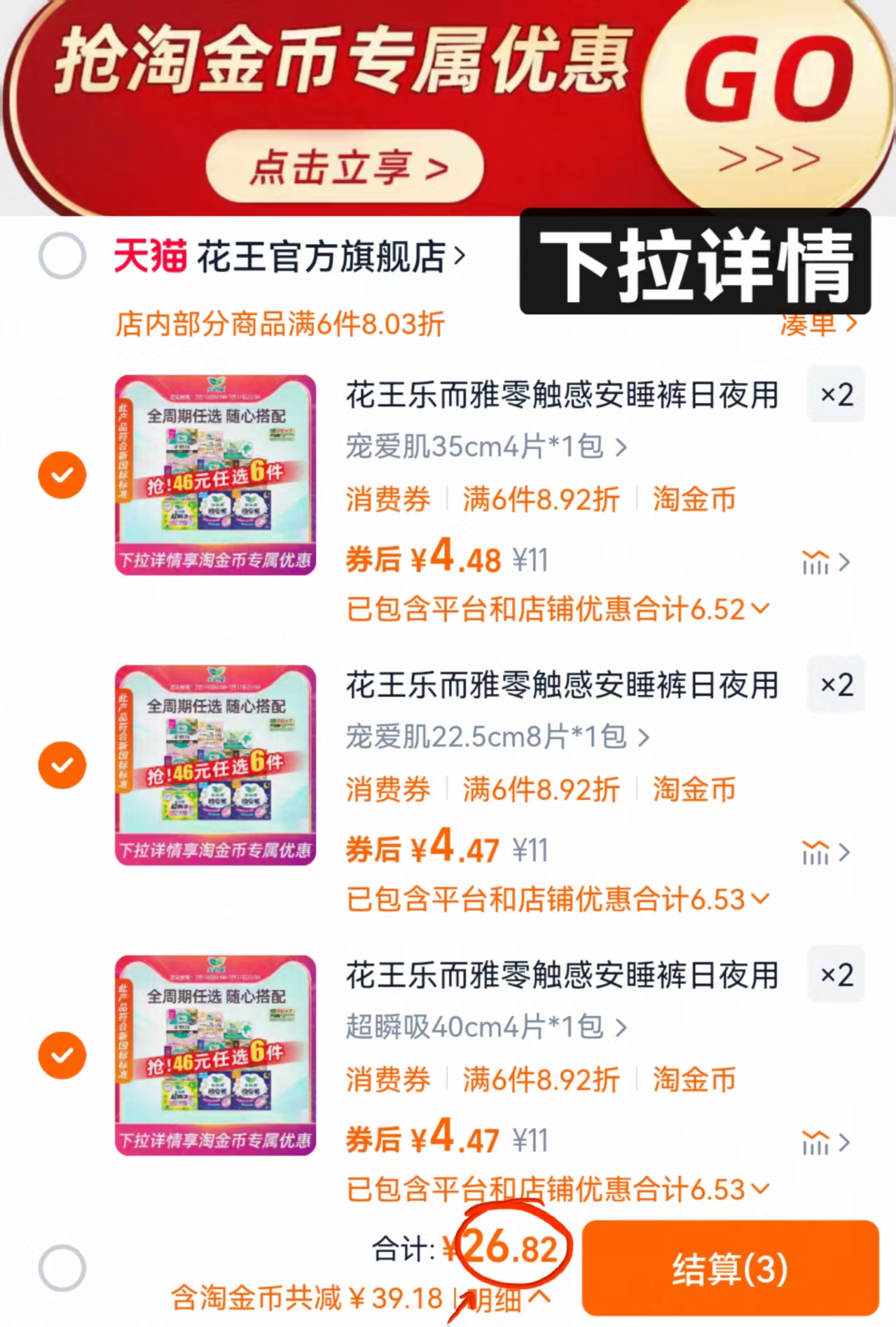896x1327 pixels.
Task: Select the 满6件8.92折 promo tag on third item
Action: point(542,1080)
